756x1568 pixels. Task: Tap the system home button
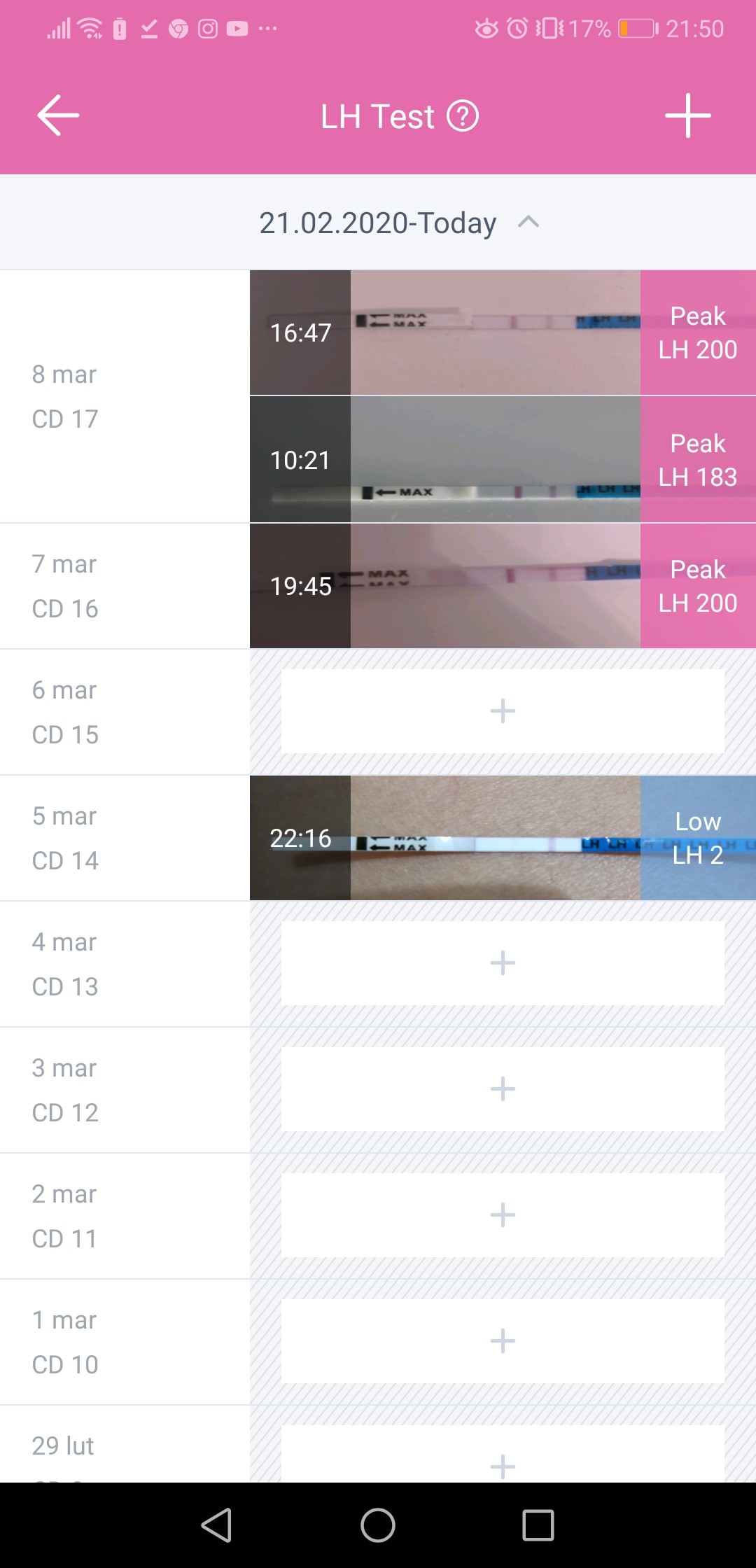pos(378,1525)
